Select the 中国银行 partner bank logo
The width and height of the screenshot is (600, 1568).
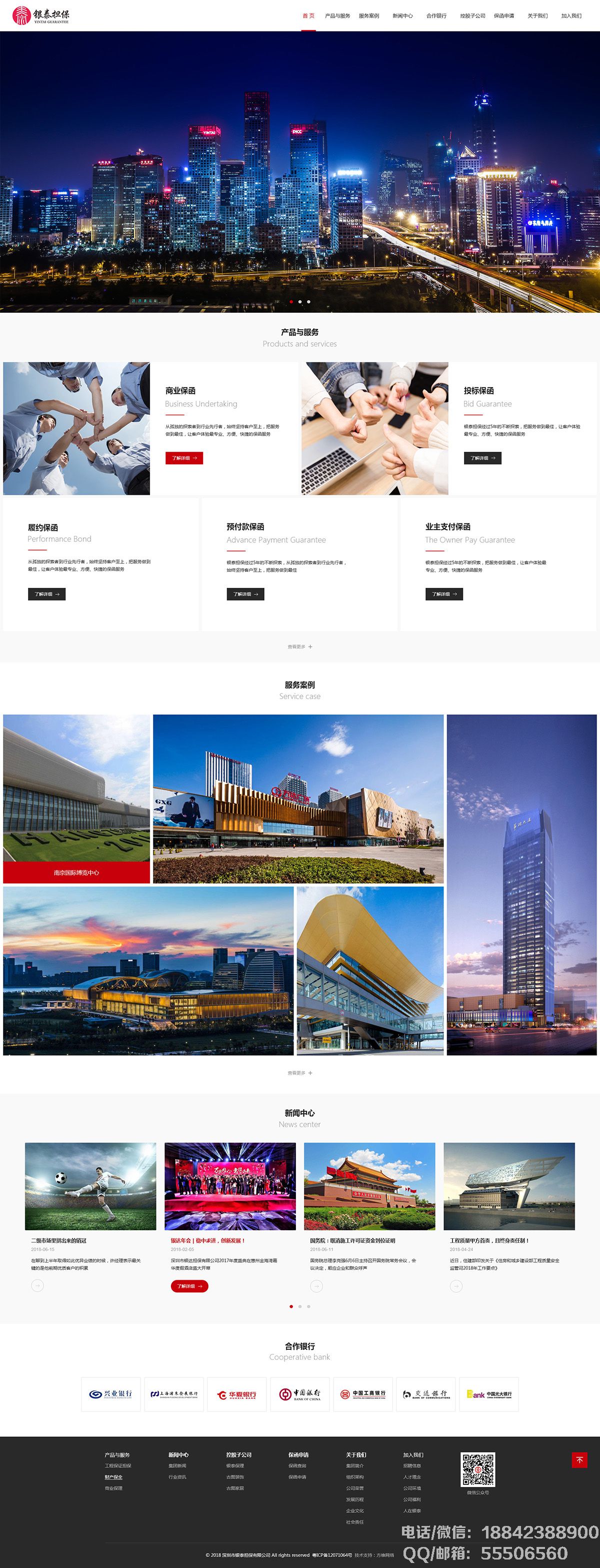point(300,1394)
